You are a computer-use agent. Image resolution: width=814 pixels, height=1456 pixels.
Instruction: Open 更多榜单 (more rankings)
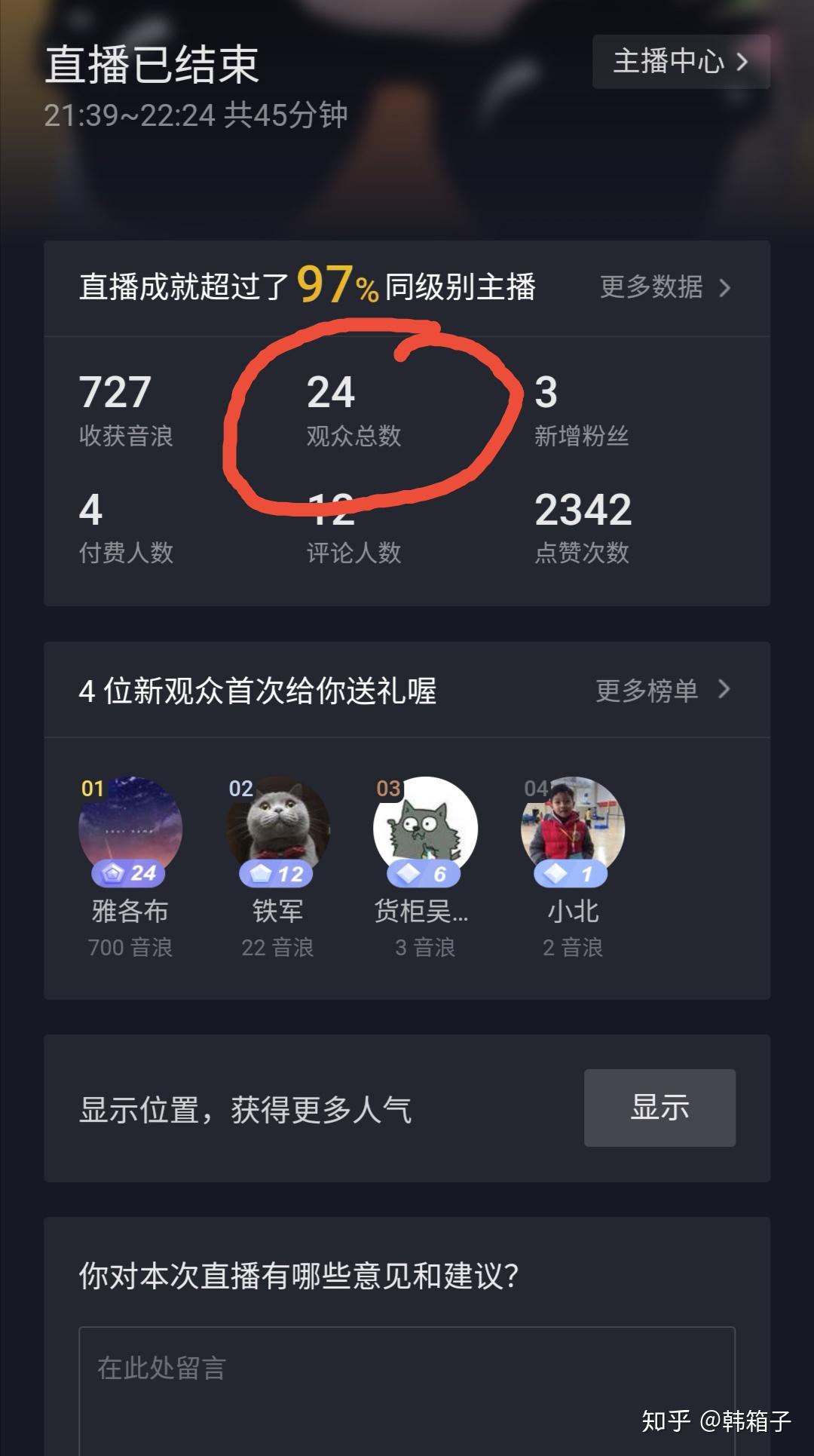(662, 690)
